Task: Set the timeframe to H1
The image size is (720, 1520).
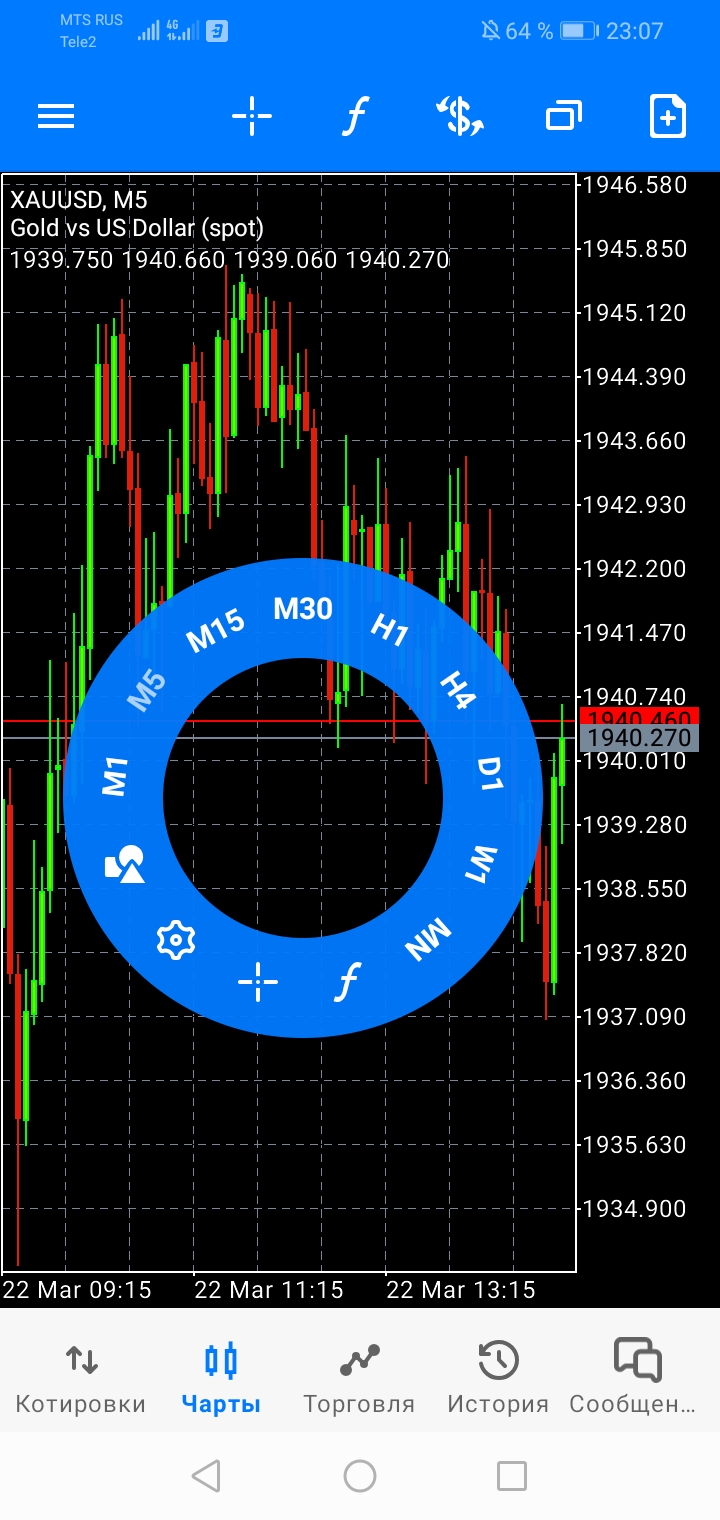Action: click(x=390, y=631)
